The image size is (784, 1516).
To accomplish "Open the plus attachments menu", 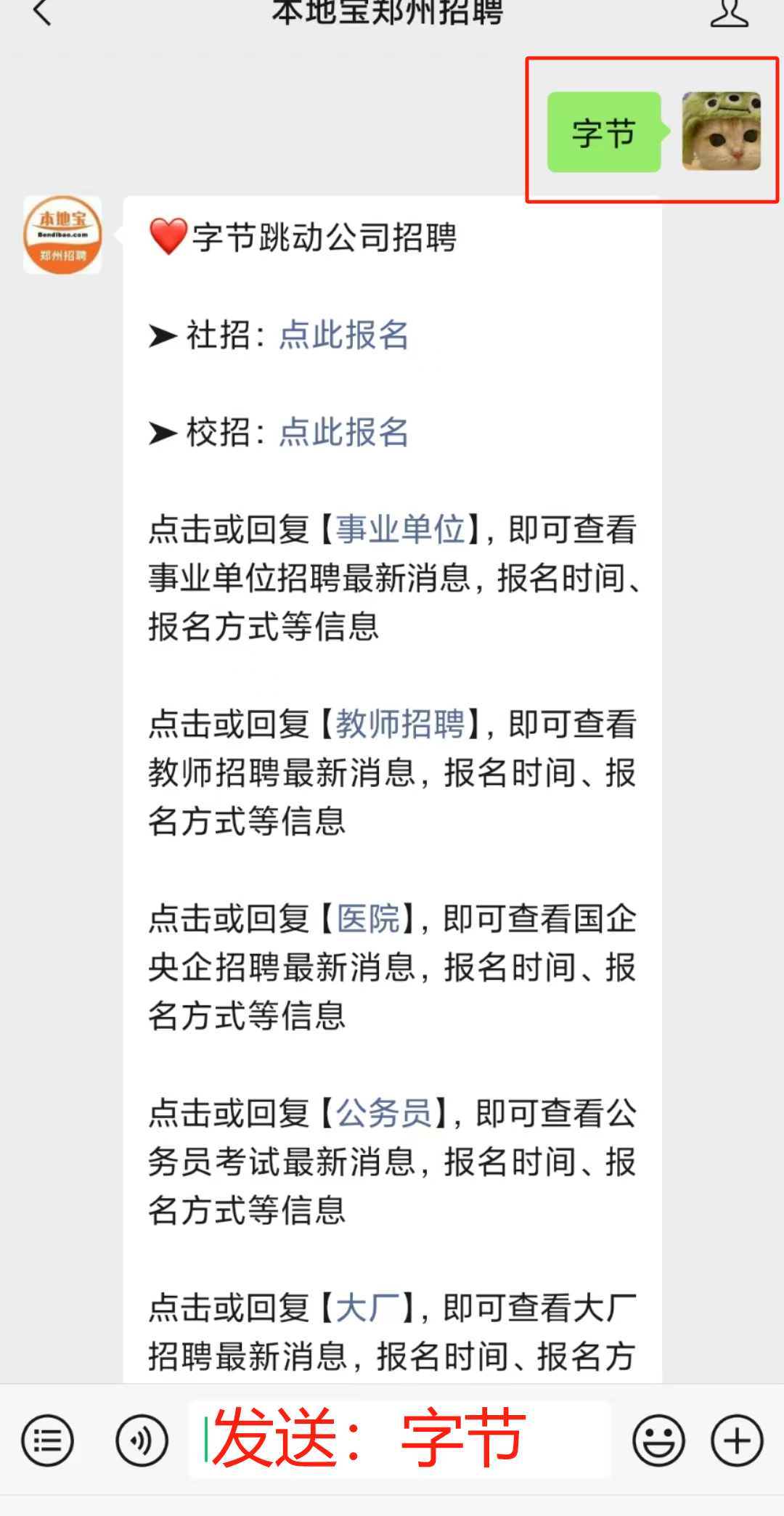I will tap(737, 1440).
